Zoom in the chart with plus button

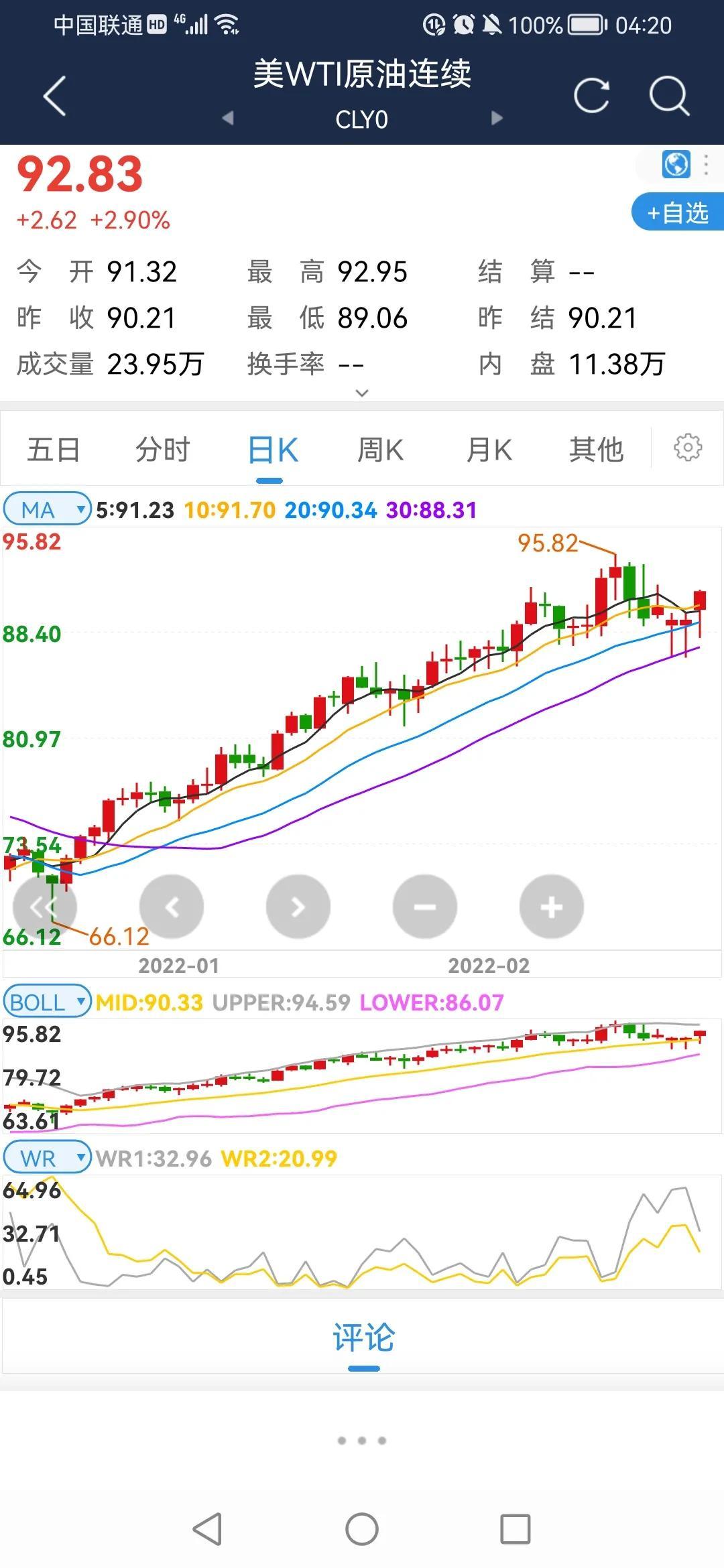552,907
